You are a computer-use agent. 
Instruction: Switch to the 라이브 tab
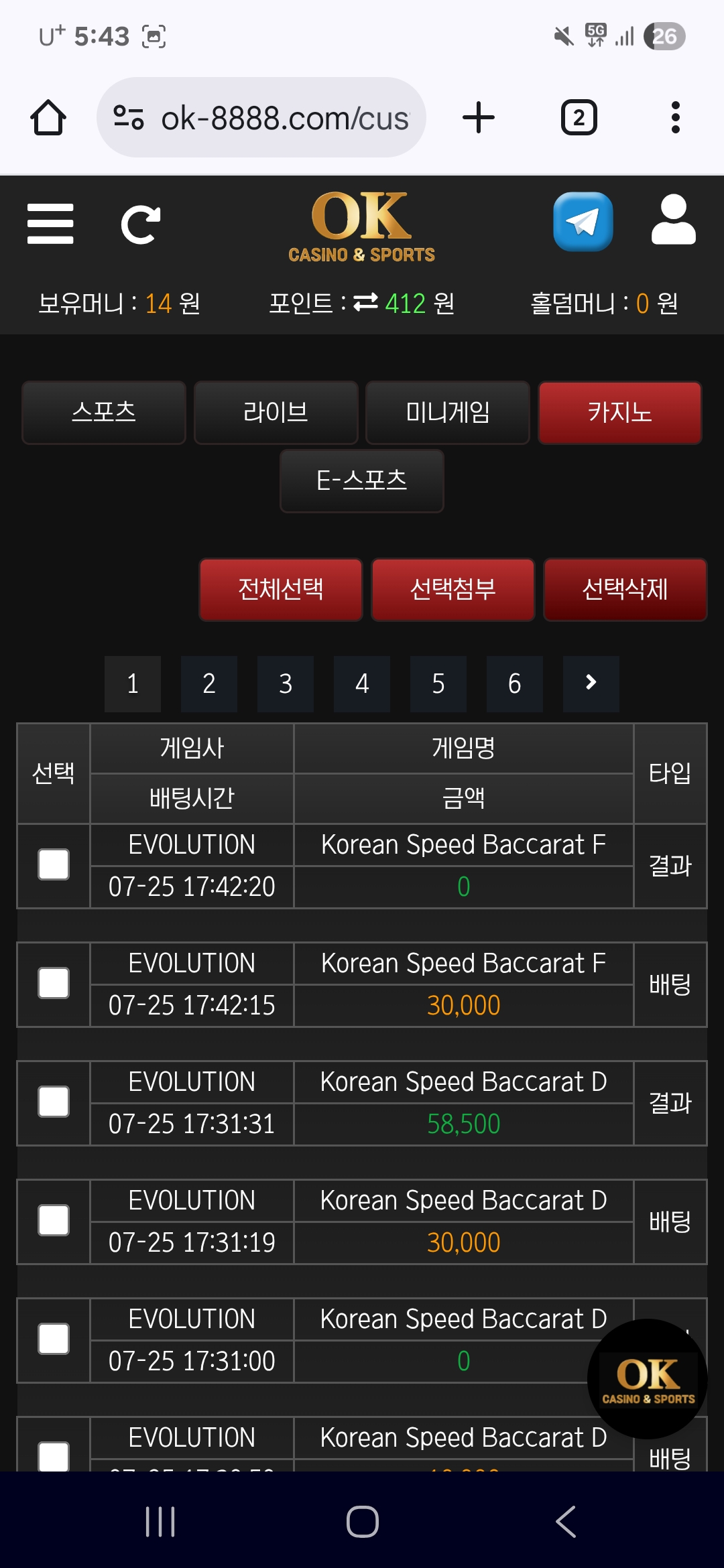tap(276, 412)
